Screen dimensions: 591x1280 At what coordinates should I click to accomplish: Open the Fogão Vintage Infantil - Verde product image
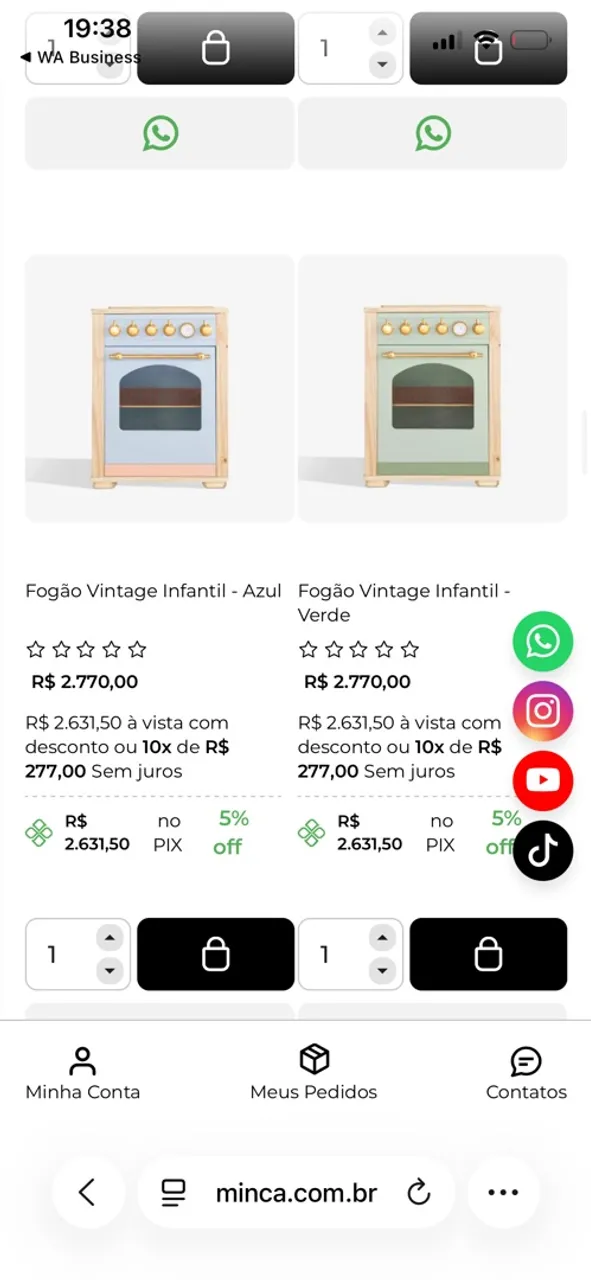pyautogui.click(x=432, y=388)
